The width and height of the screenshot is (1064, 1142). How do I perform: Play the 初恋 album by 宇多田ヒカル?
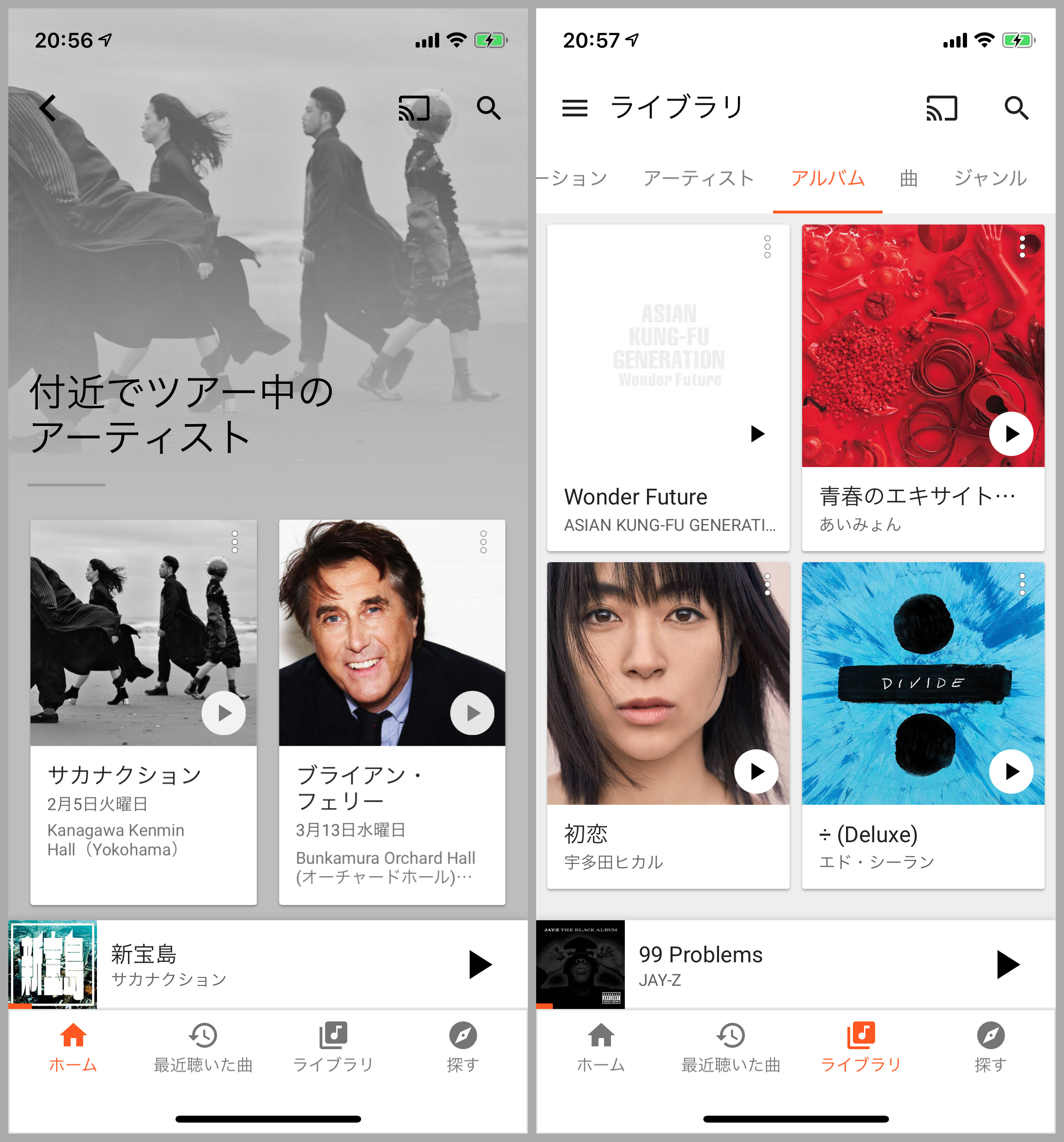(756, 771)
